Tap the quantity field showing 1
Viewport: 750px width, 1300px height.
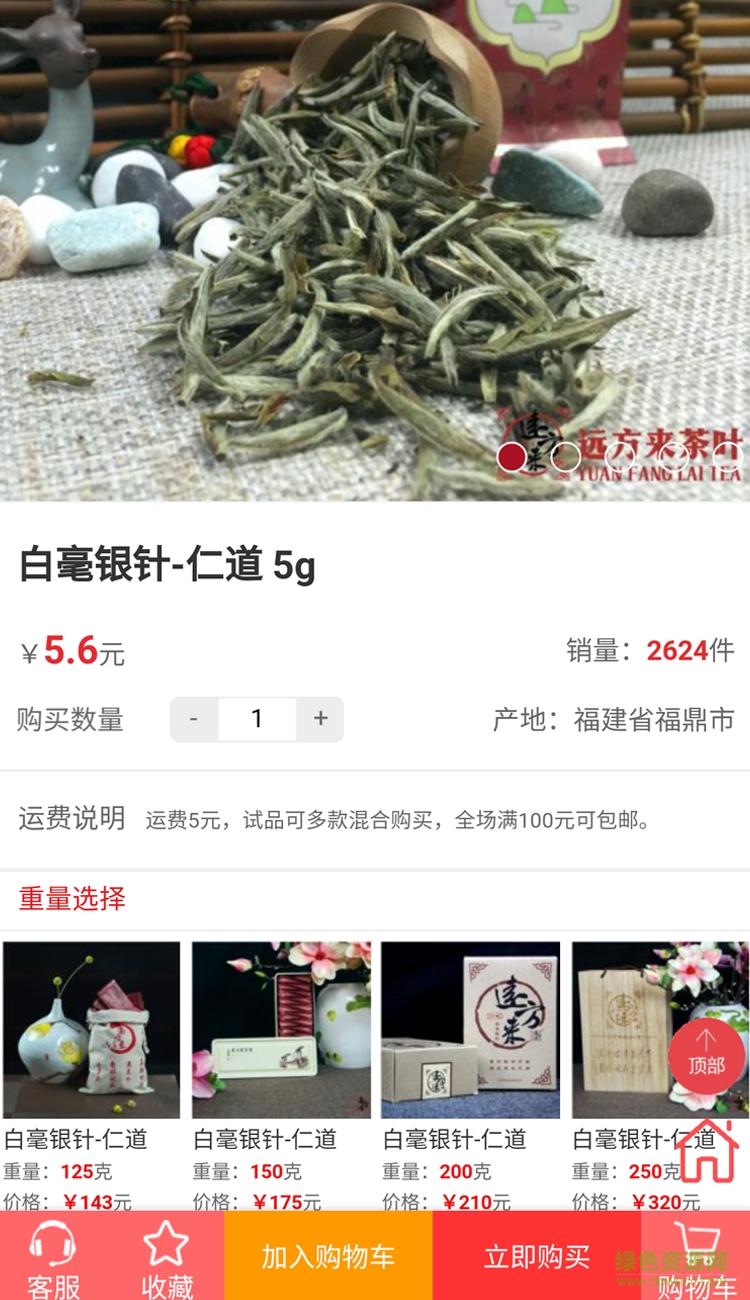[x=257, y=719]
